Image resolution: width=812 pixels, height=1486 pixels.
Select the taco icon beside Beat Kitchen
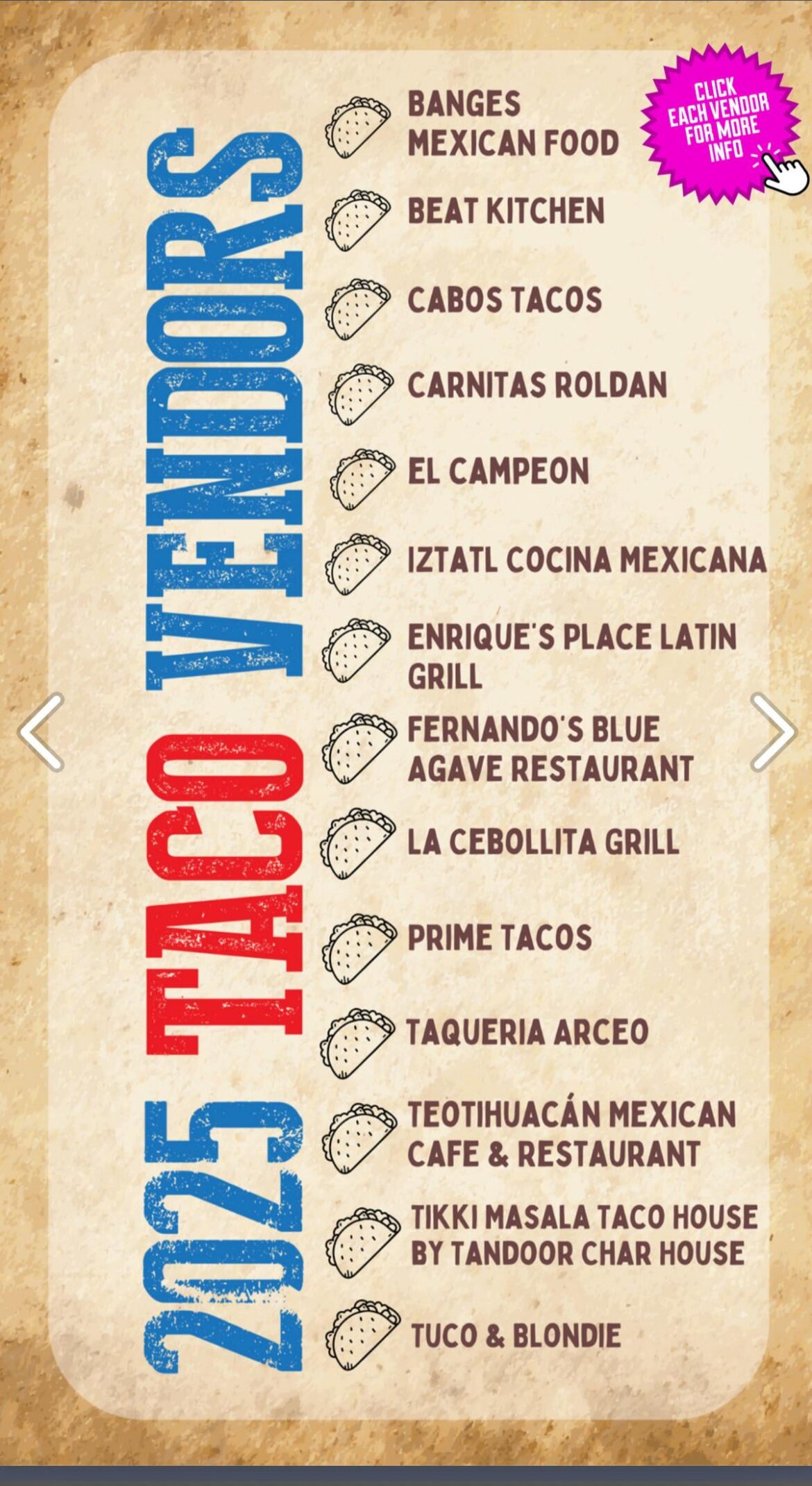356,220
